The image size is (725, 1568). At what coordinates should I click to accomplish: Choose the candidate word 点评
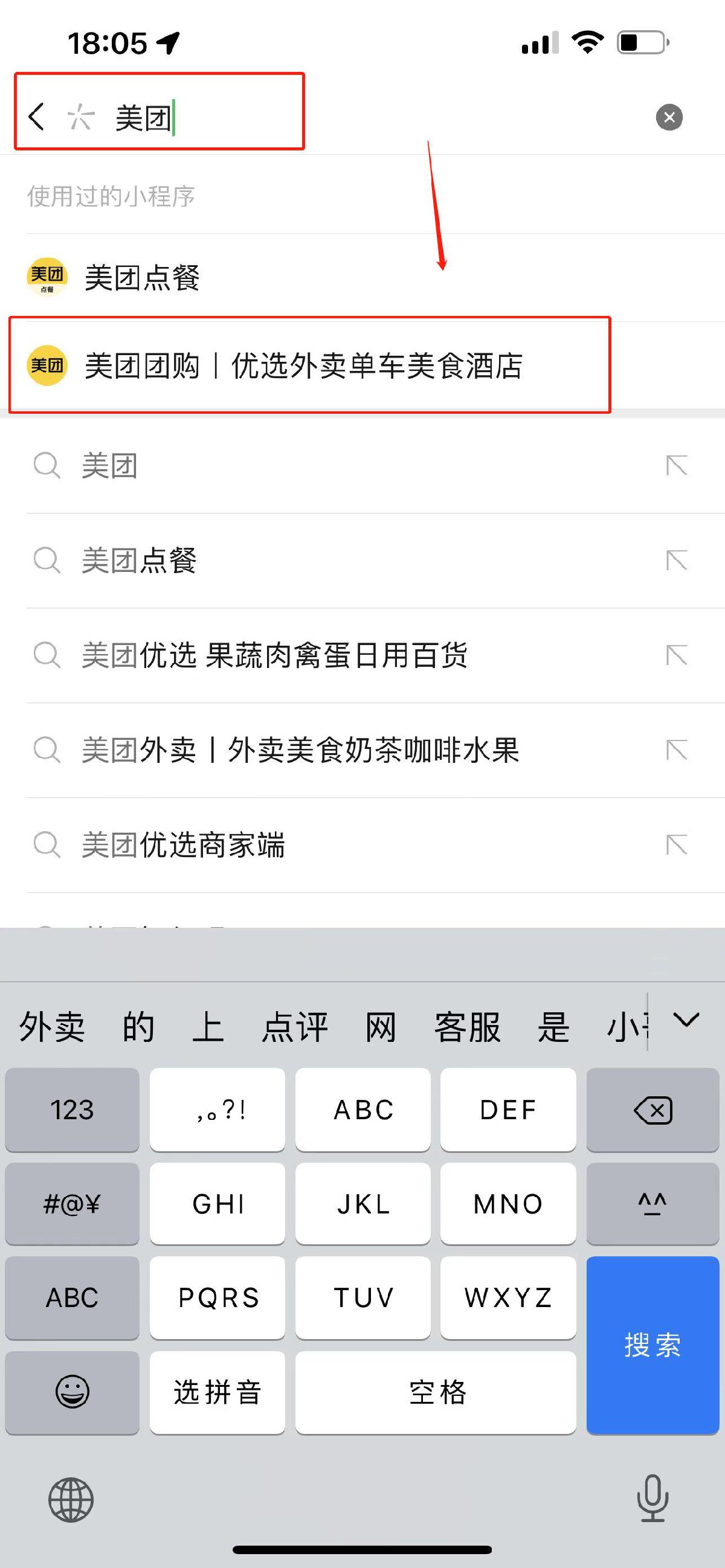[x=295, y=1026]
